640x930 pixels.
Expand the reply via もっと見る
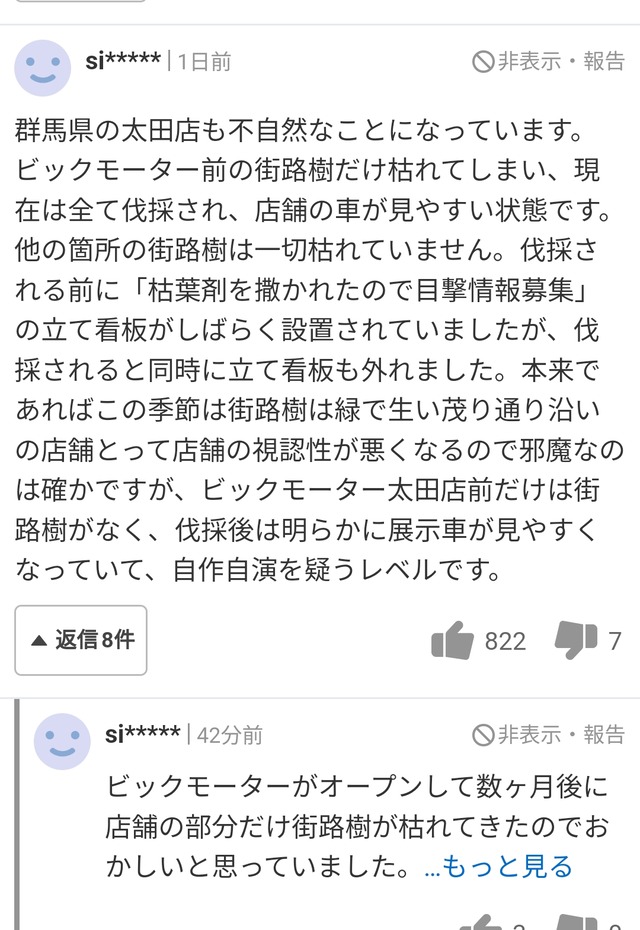click(x=498, y=866)
